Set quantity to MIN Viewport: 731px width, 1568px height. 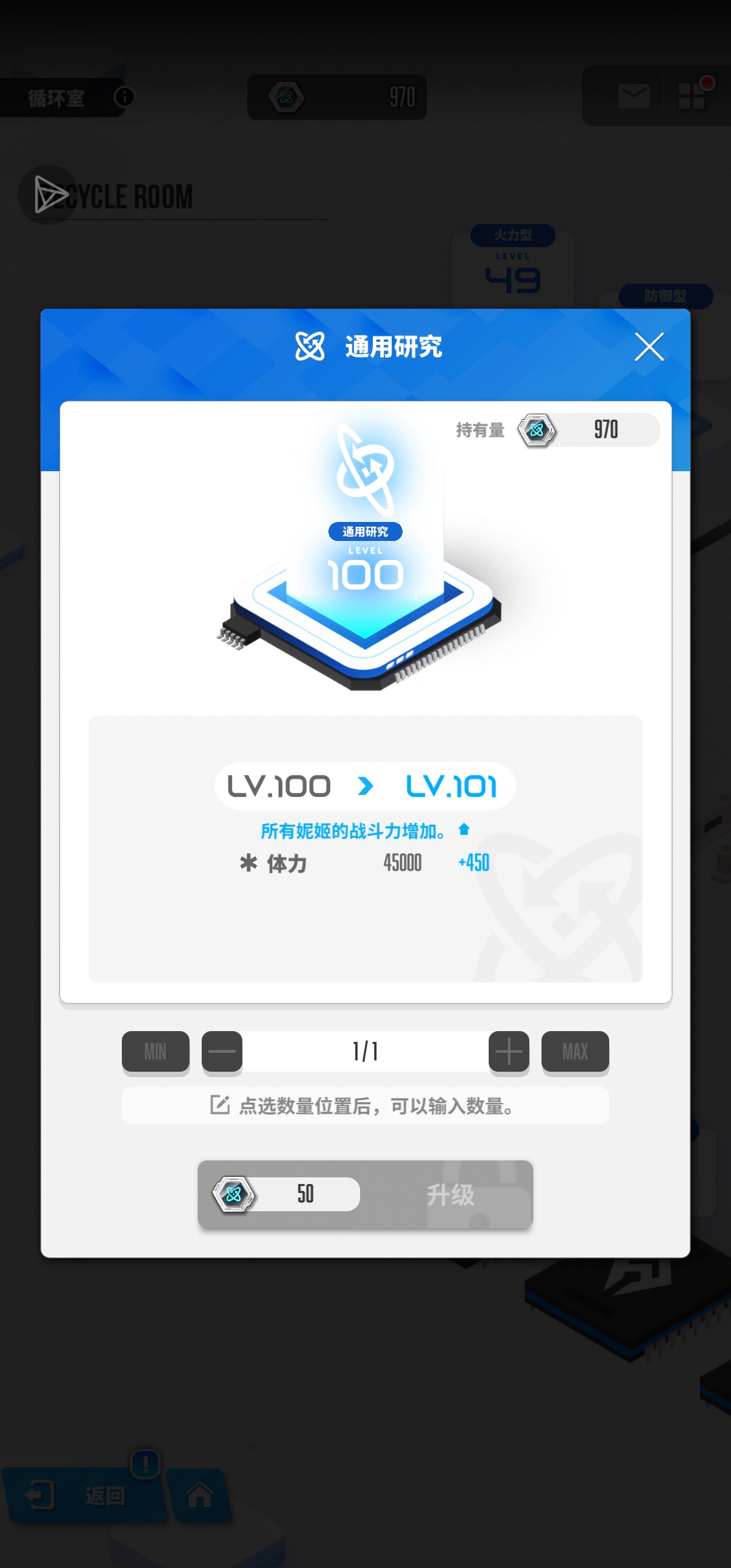(155, 1051)
